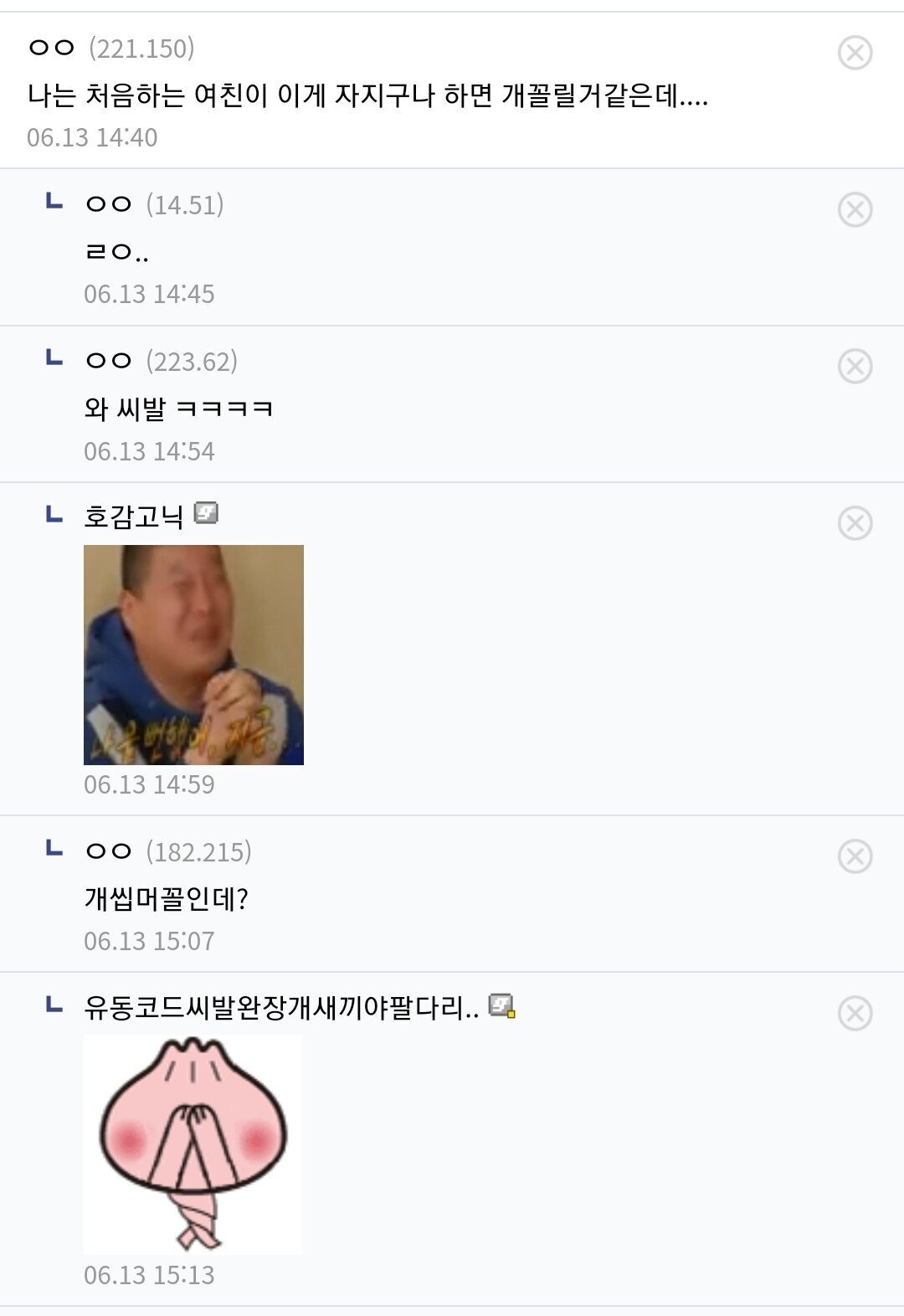Delete the reply by ㅇㅇ (182.215)
Screen dimensions: 904x1316
click(855, 856)
